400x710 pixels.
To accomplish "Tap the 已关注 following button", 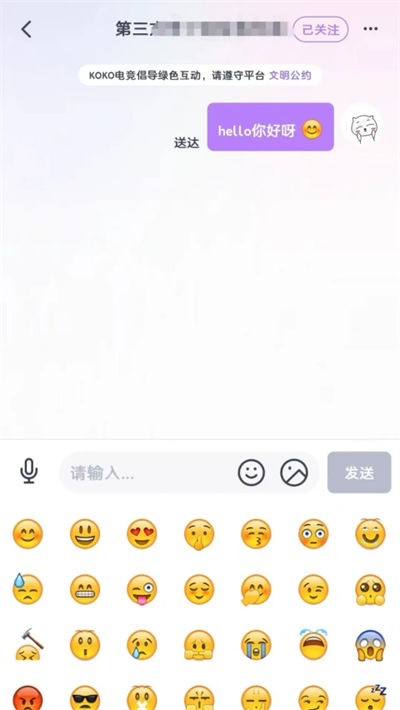I will (321, 29).
